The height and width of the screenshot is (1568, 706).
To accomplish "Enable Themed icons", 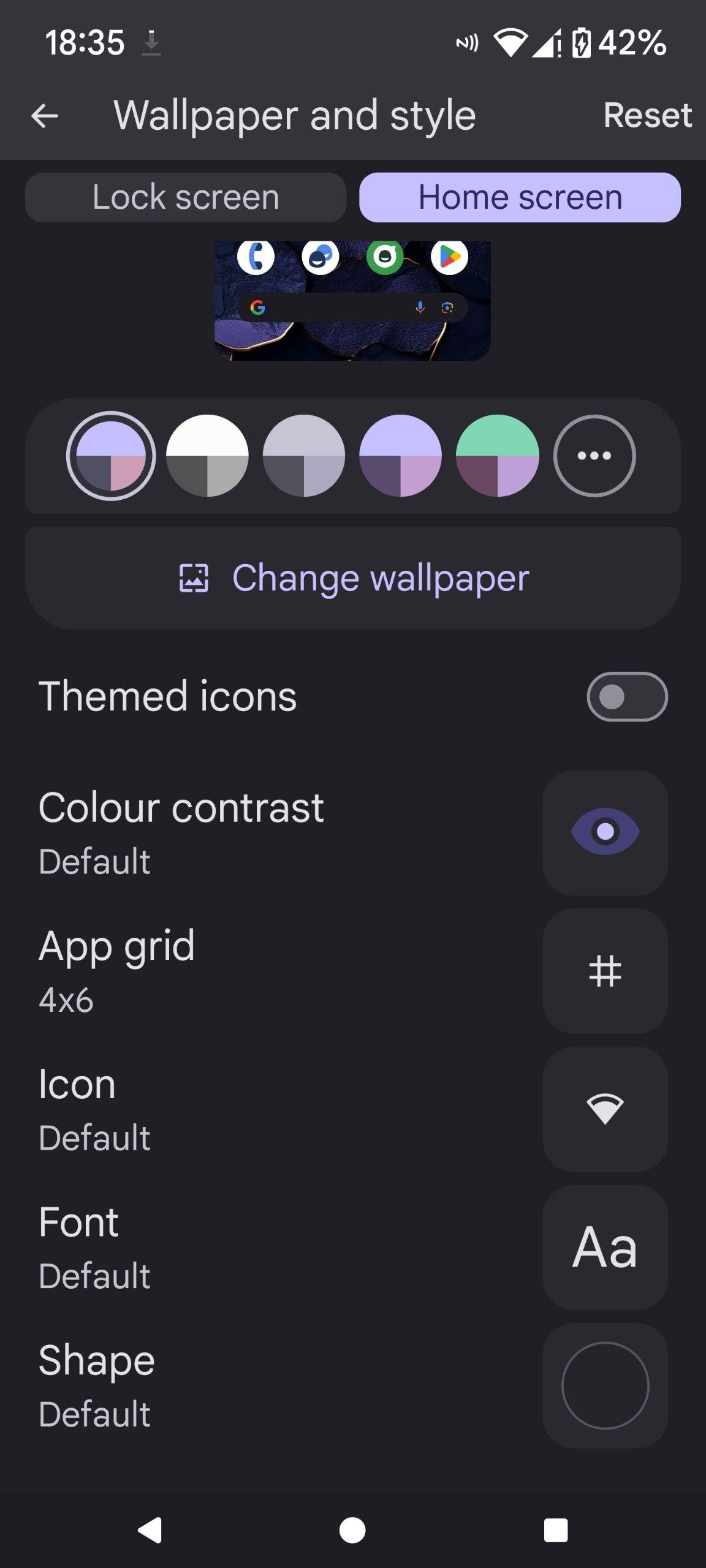I will [626, 697].
